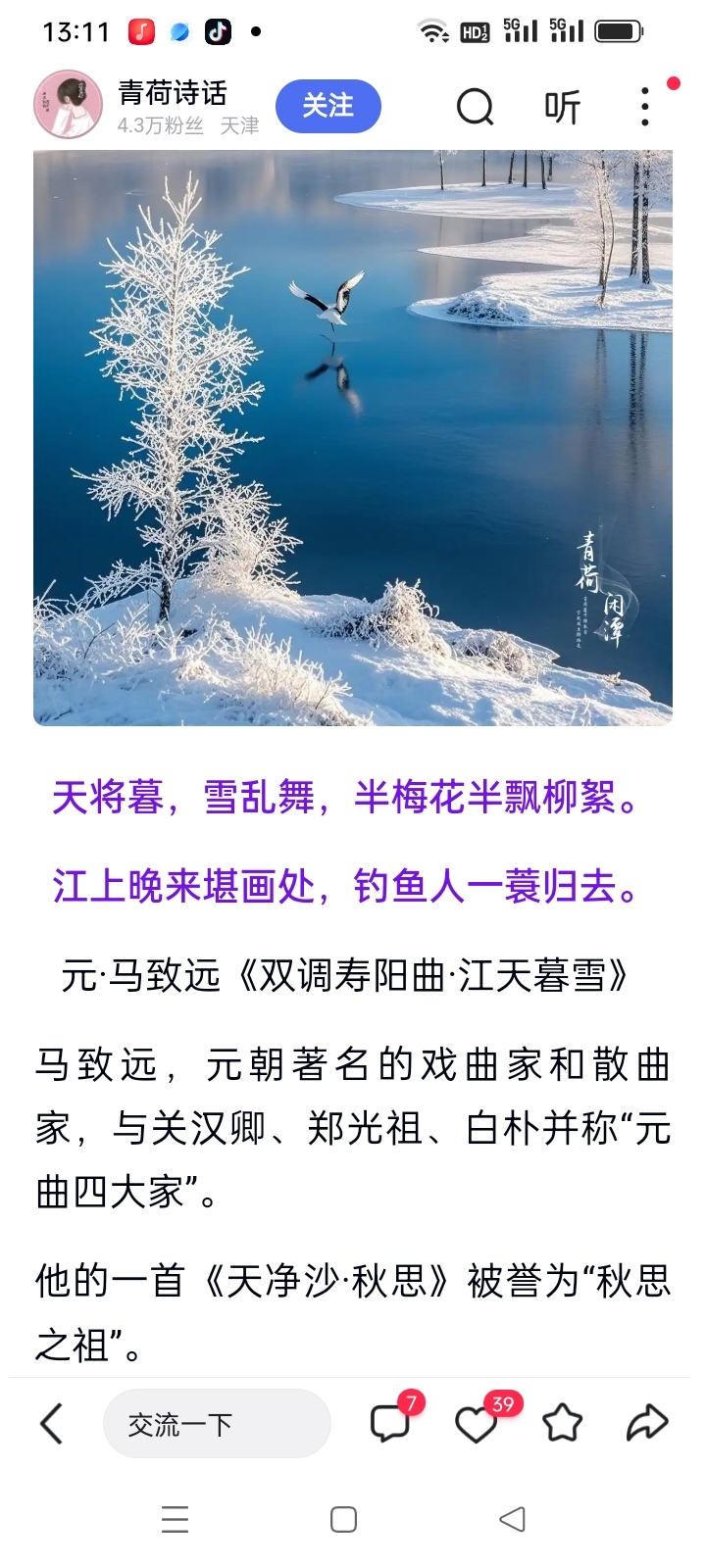The width and height of the screenshot is (706, 1568).
Task: Tap the 交流一下 comment input box
Action: tap(216, 1423)
